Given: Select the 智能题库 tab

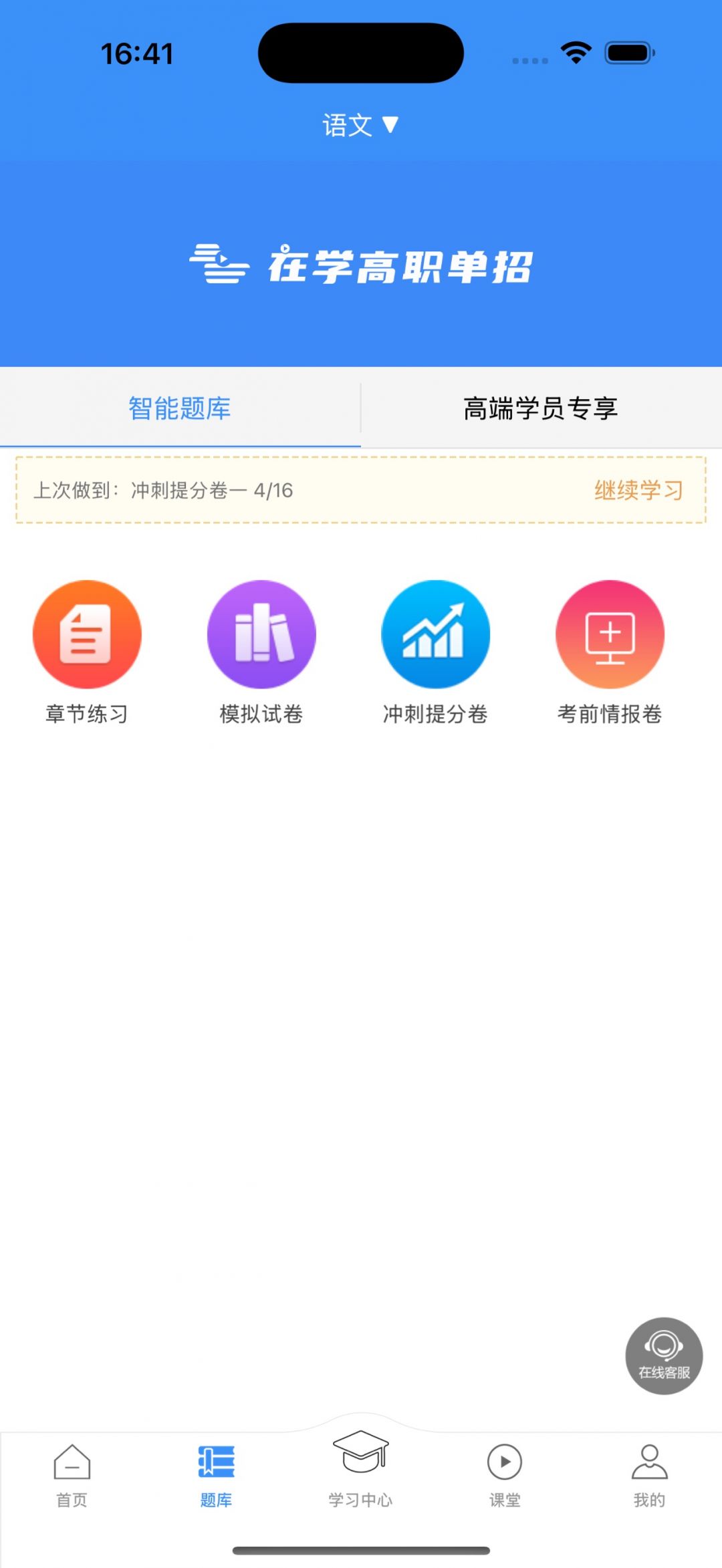Looking at the screenshot, I should tap(180, 408).
